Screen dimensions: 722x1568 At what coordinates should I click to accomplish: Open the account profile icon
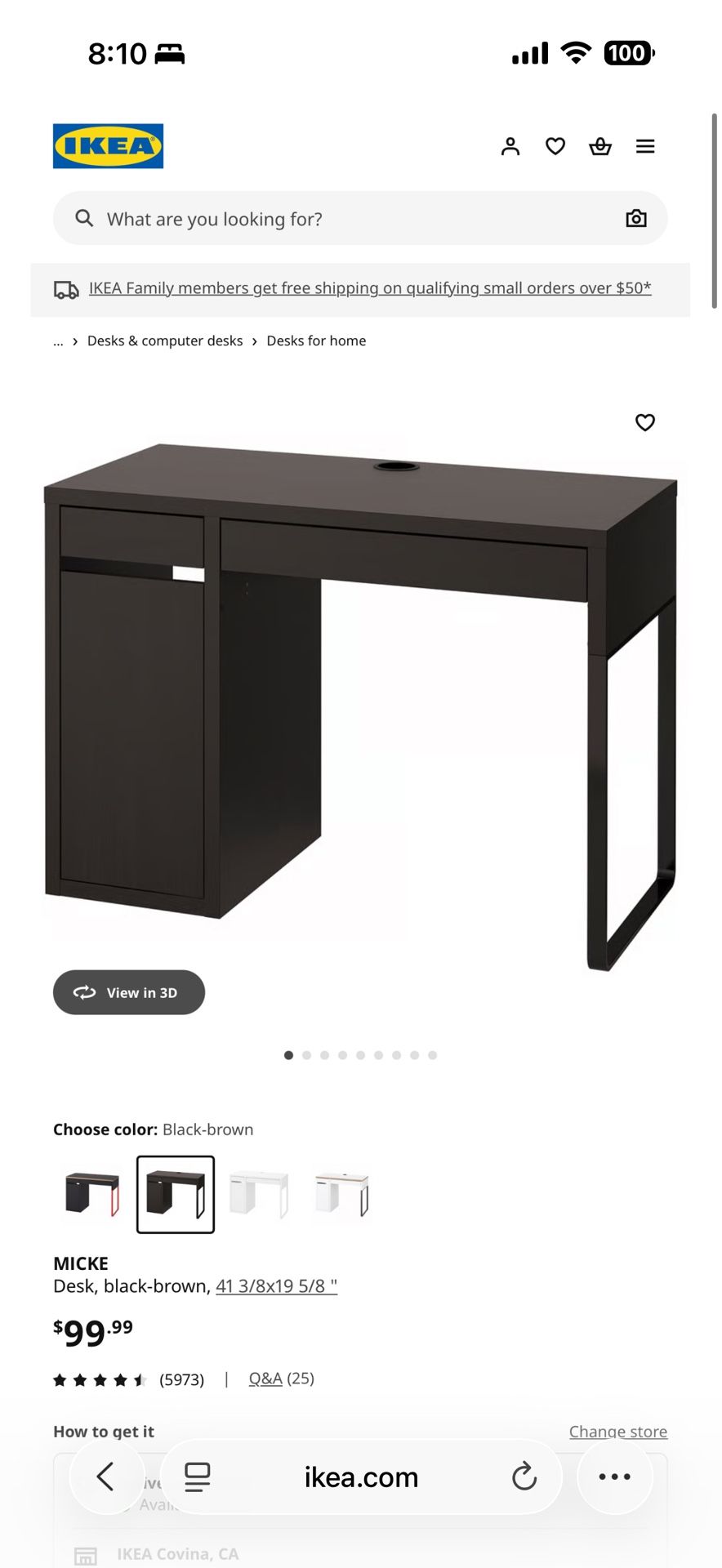[510, 146]
